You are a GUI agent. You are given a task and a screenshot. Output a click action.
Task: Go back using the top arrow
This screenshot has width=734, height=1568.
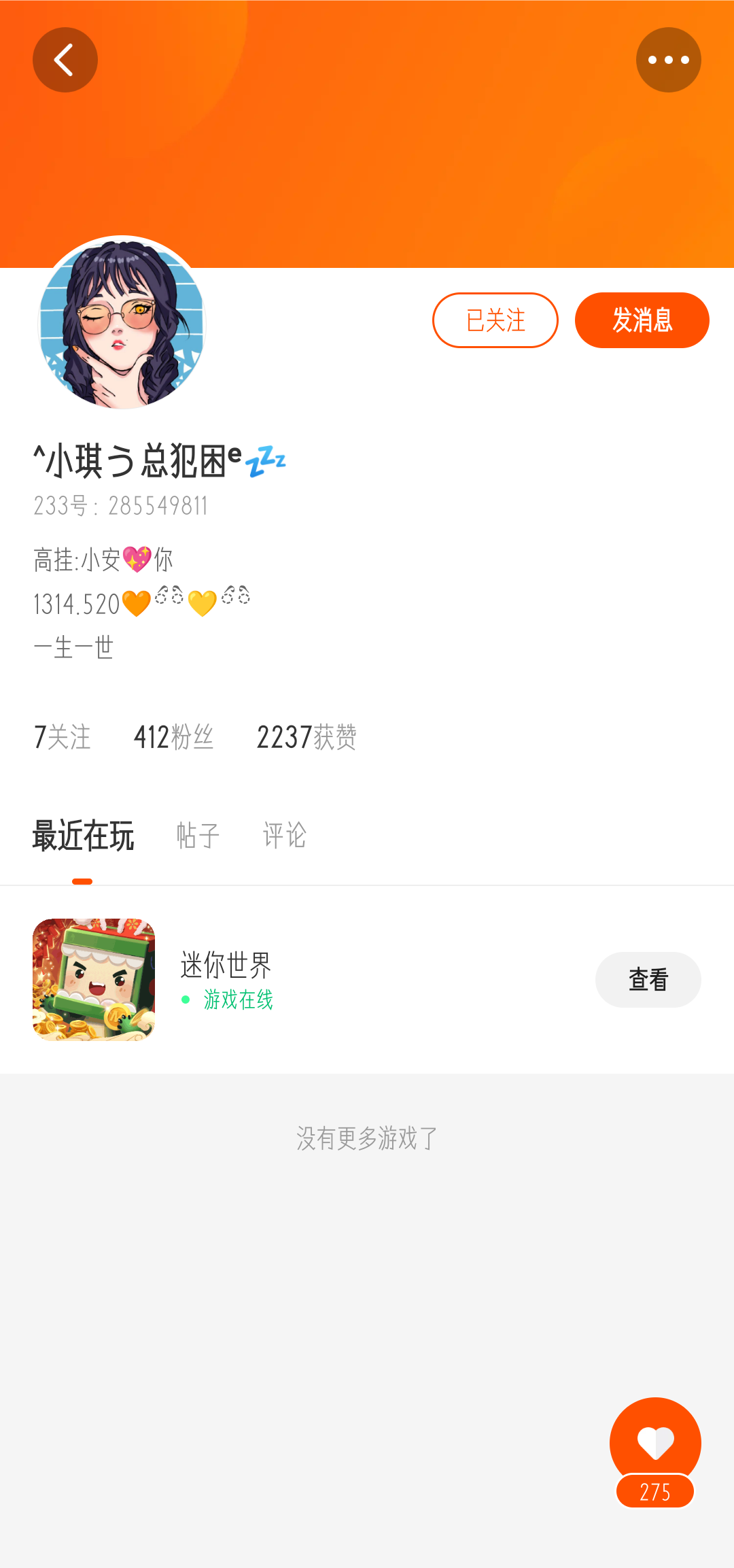pos(65,60)
